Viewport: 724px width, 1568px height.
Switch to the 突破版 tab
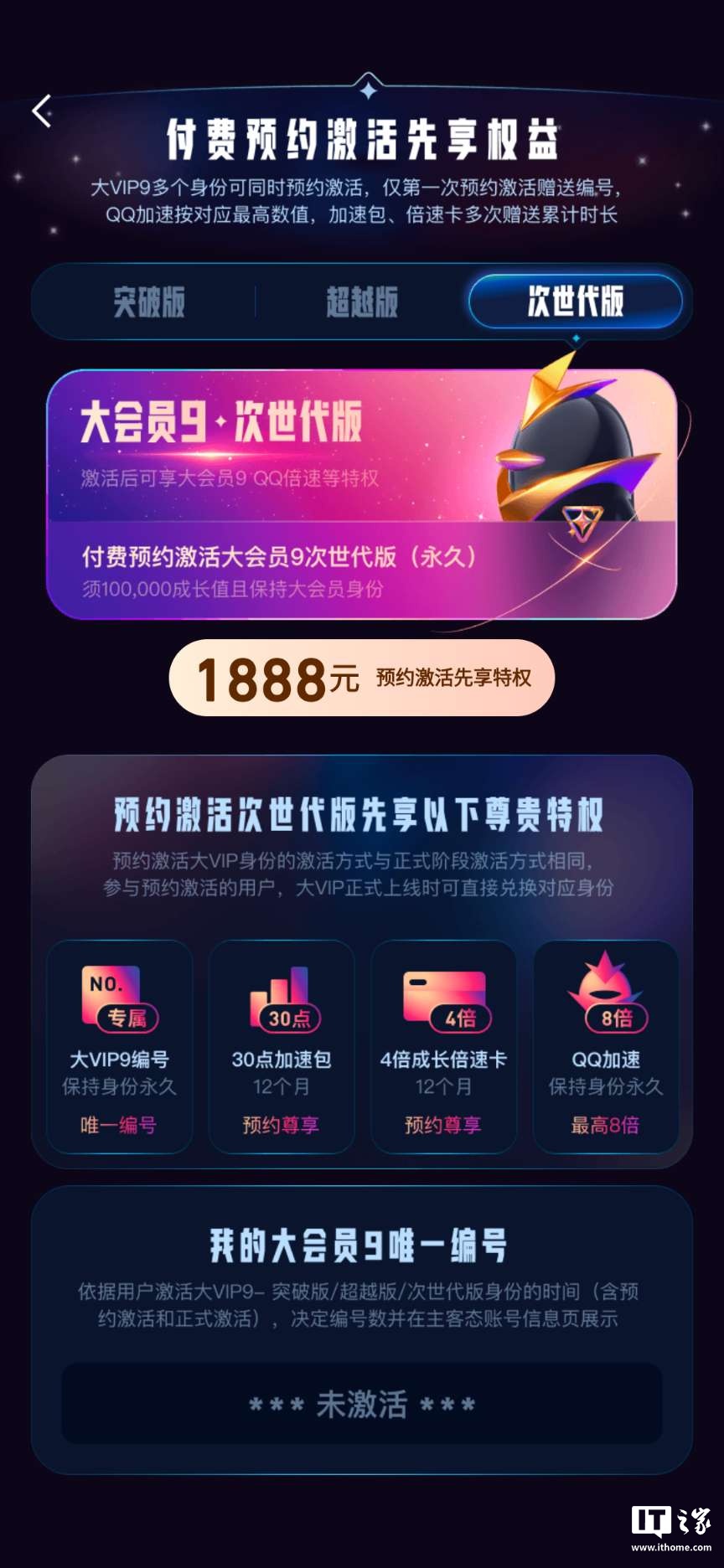[x=151, y=302]
